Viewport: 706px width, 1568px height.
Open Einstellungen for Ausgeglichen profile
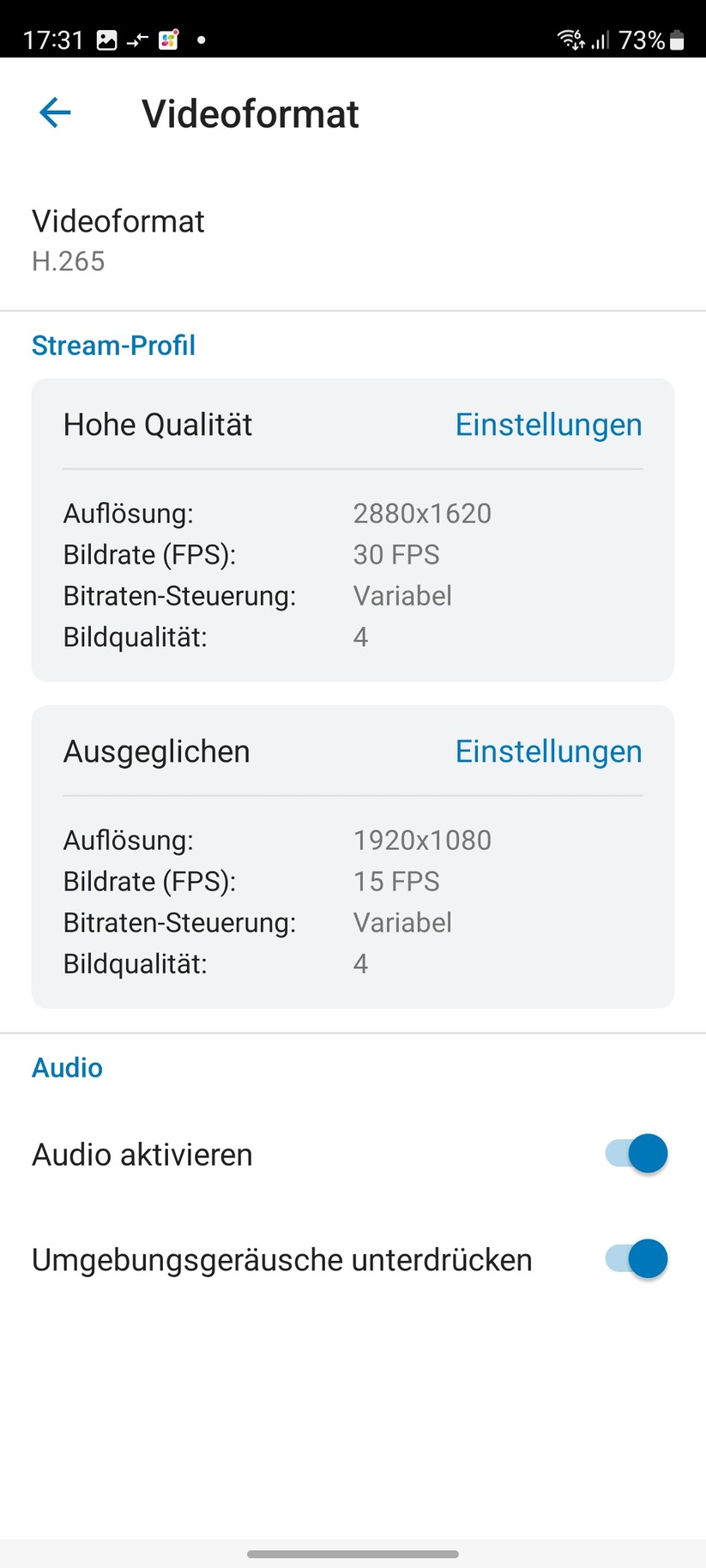point(548,751)
